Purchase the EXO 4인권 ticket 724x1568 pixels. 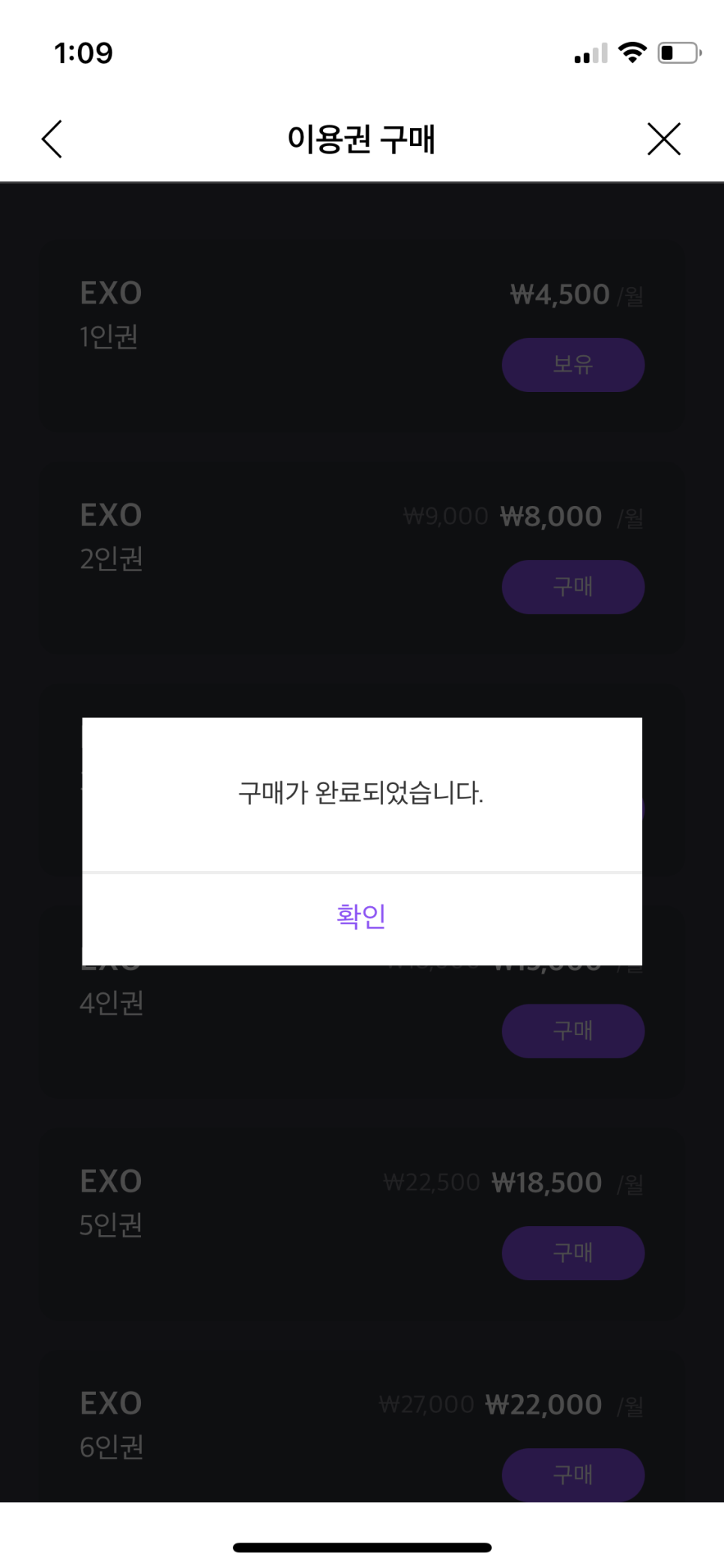pos(573,1031)
